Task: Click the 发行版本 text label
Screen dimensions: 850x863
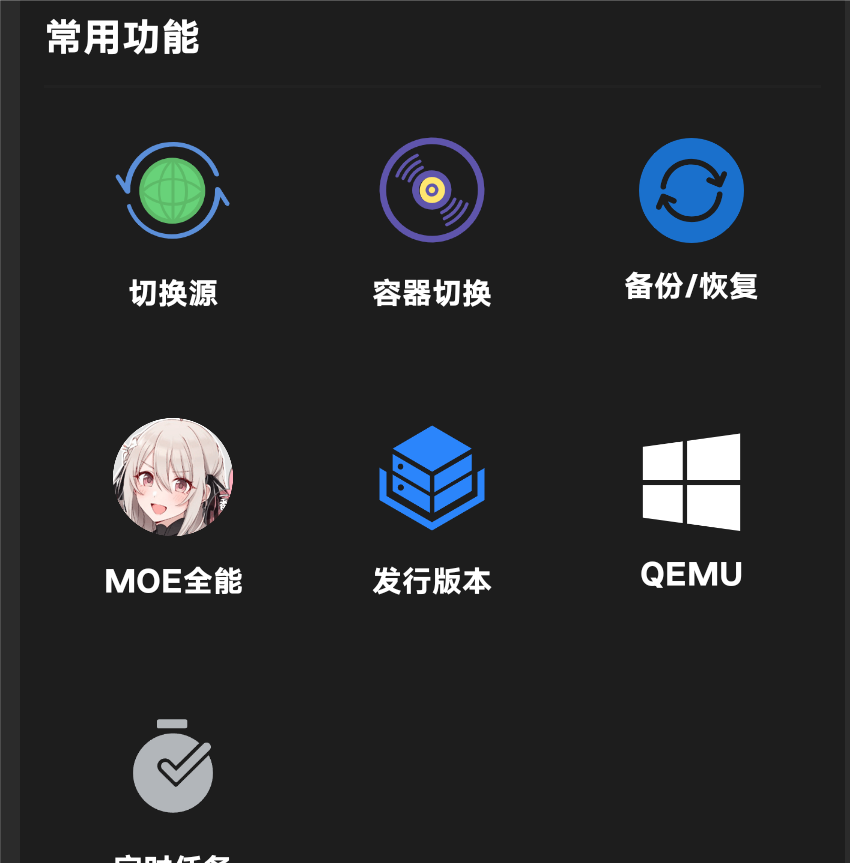Action: coord(432,582)
